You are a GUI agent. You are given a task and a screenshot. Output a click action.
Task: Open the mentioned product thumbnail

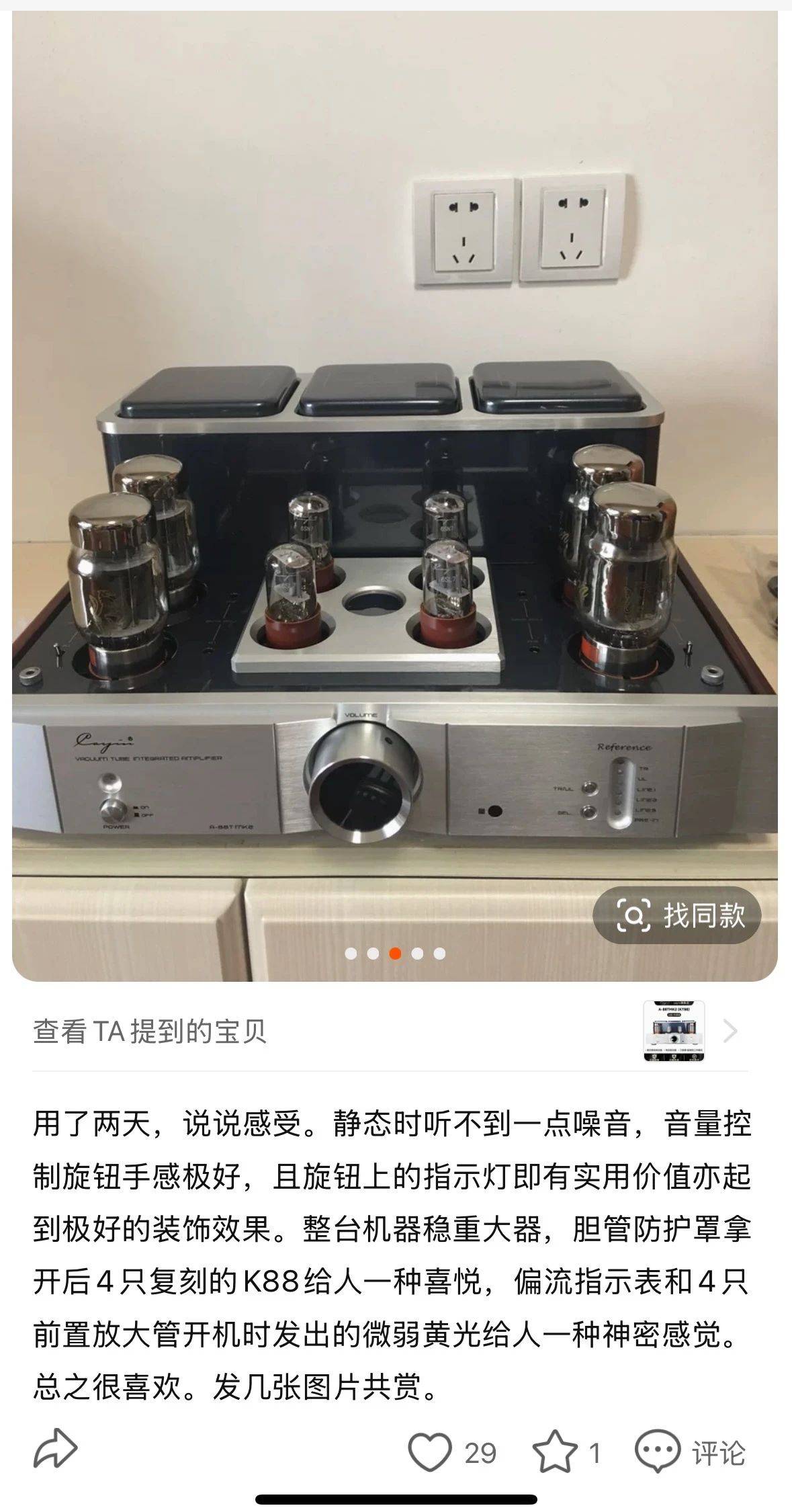coord(673,1032)
